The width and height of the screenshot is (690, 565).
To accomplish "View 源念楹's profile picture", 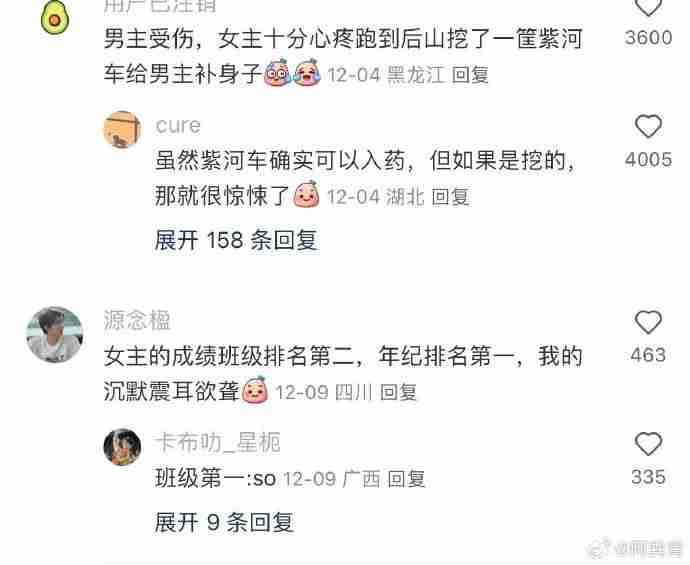I will click(53, 335).
